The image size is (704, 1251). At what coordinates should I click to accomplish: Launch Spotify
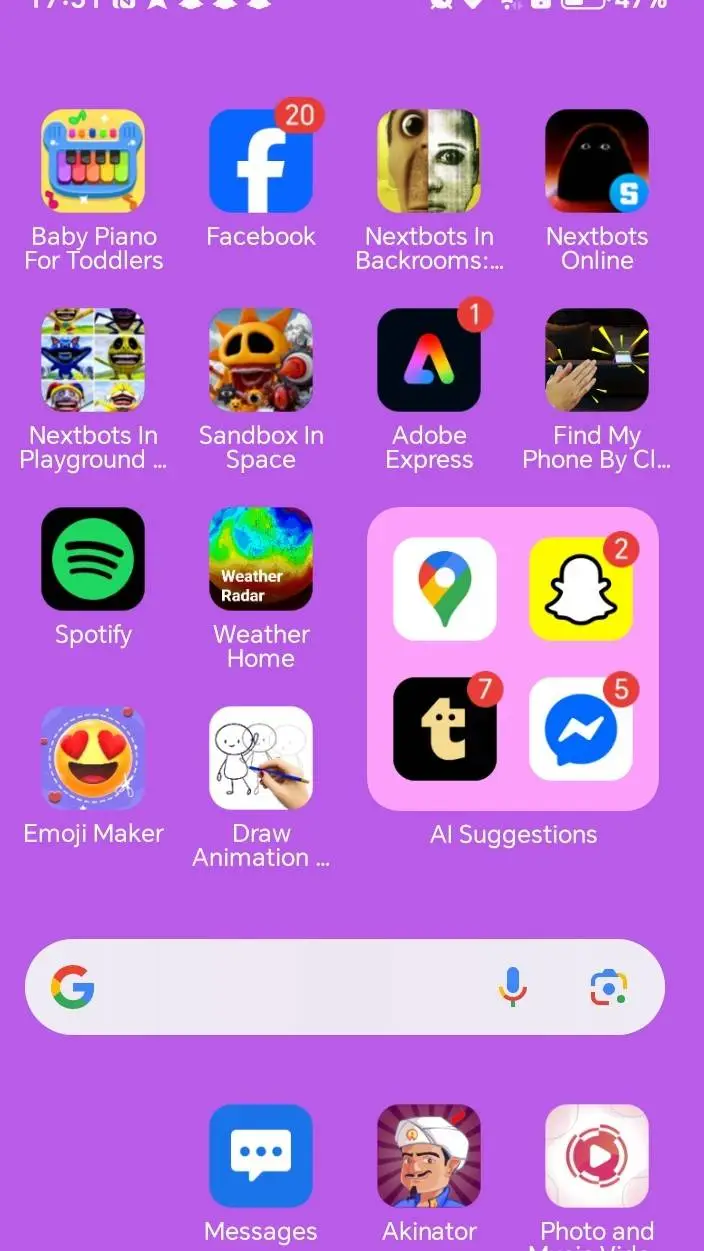[x=93, y=559]
